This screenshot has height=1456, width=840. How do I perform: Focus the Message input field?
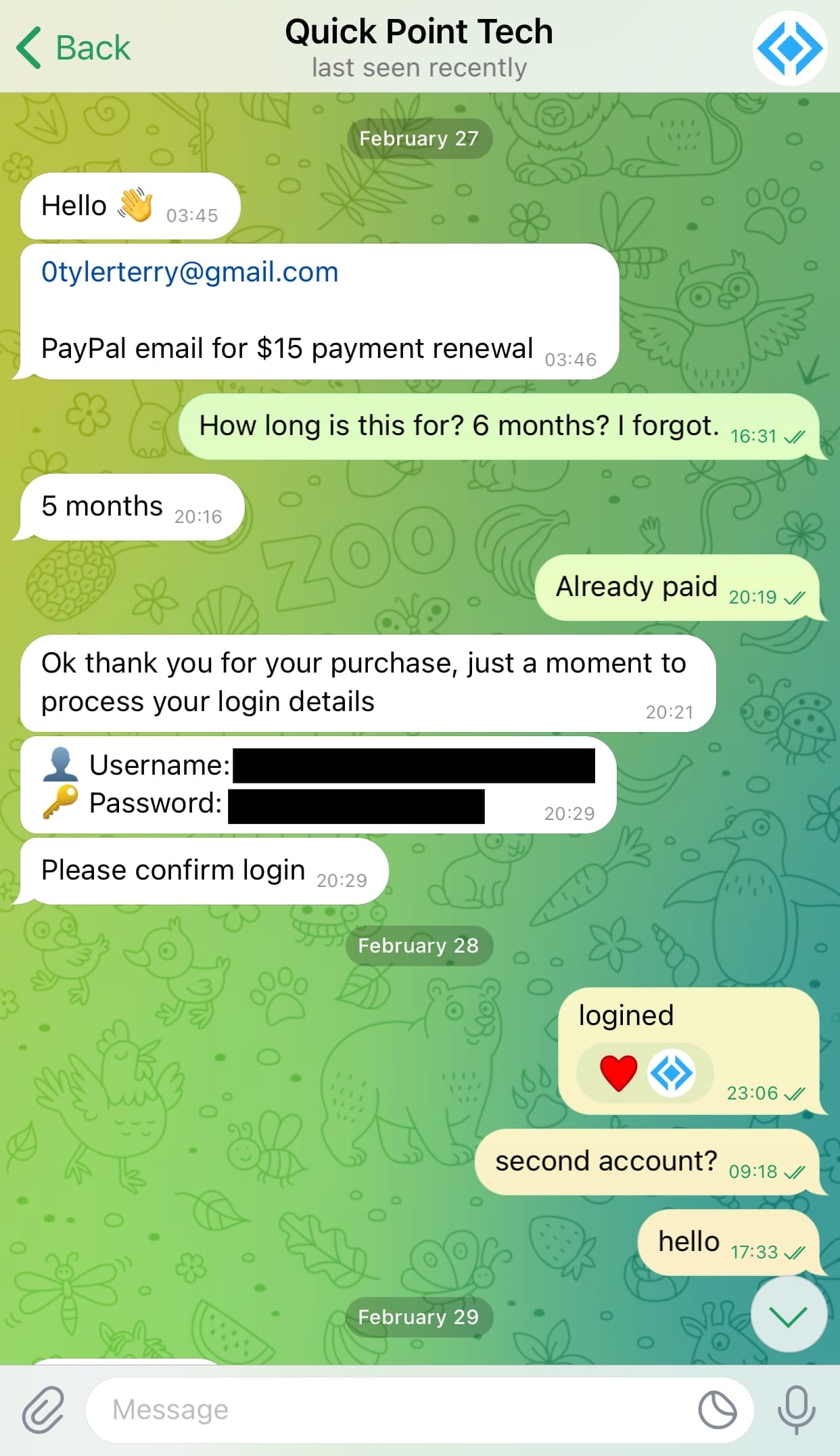[x=392, y=1410]
